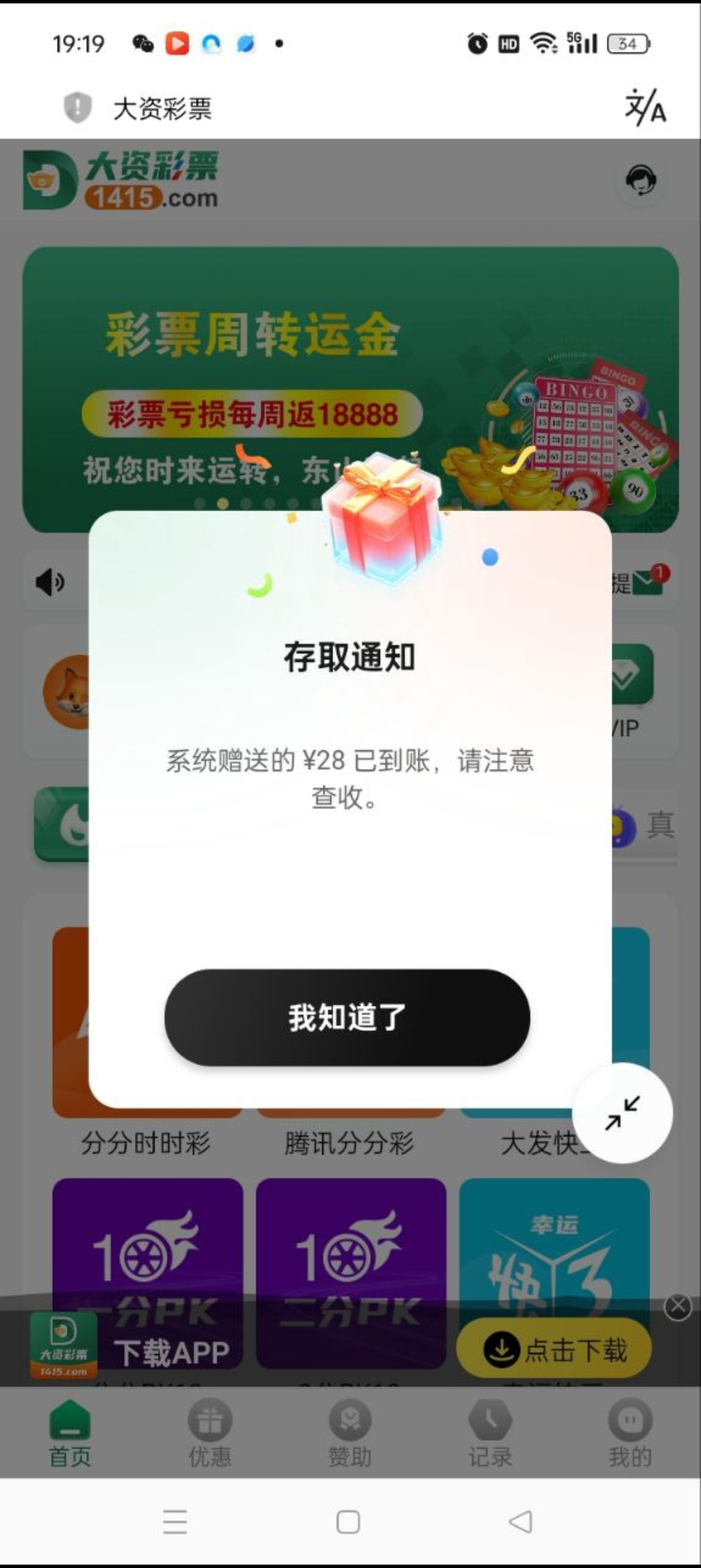Screen dimensions: 701x1568
Task: Go back with the system back button
Action: tap(521, 1522)
